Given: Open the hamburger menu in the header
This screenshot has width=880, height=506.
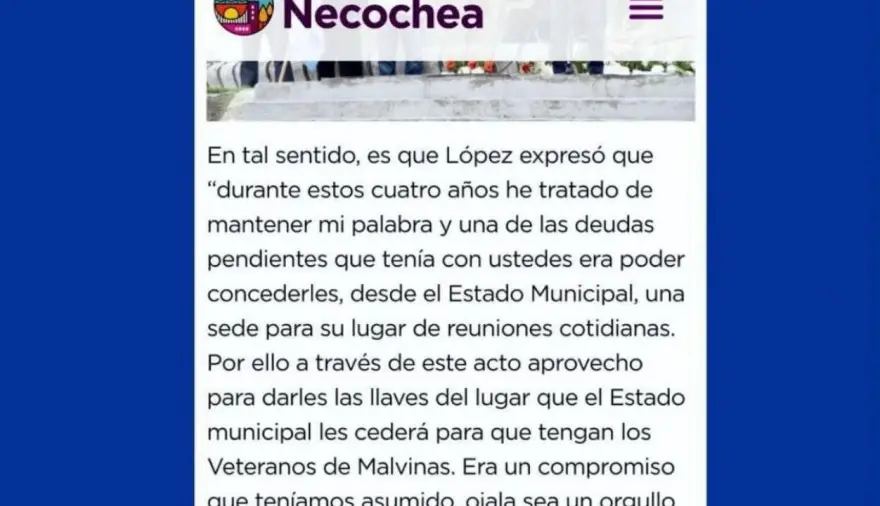Looking at the screenshot, I should pos(645,10).
